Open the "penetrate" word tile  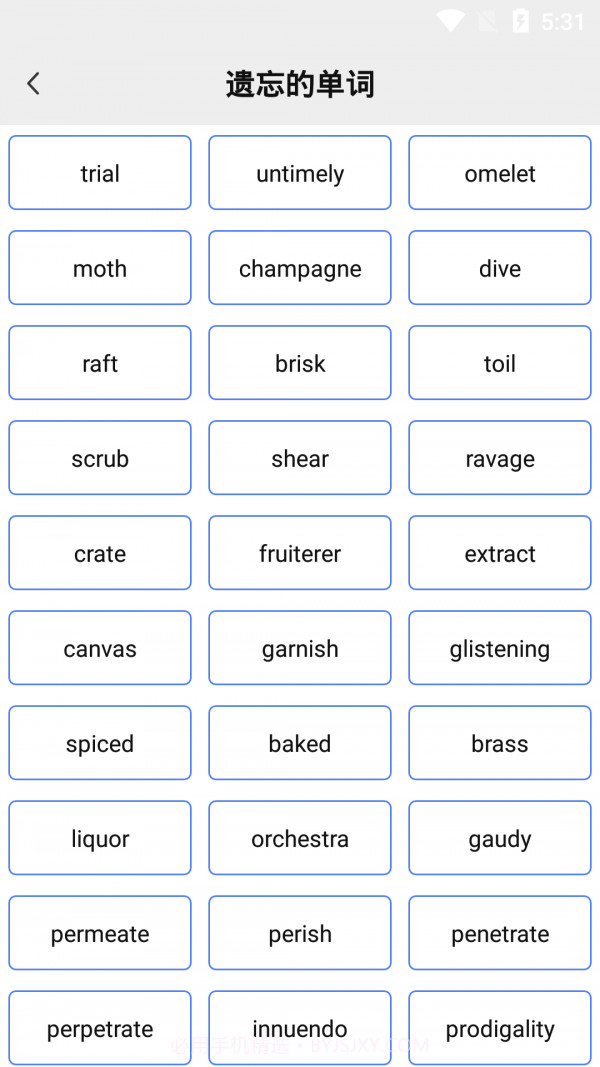(500, 933)
